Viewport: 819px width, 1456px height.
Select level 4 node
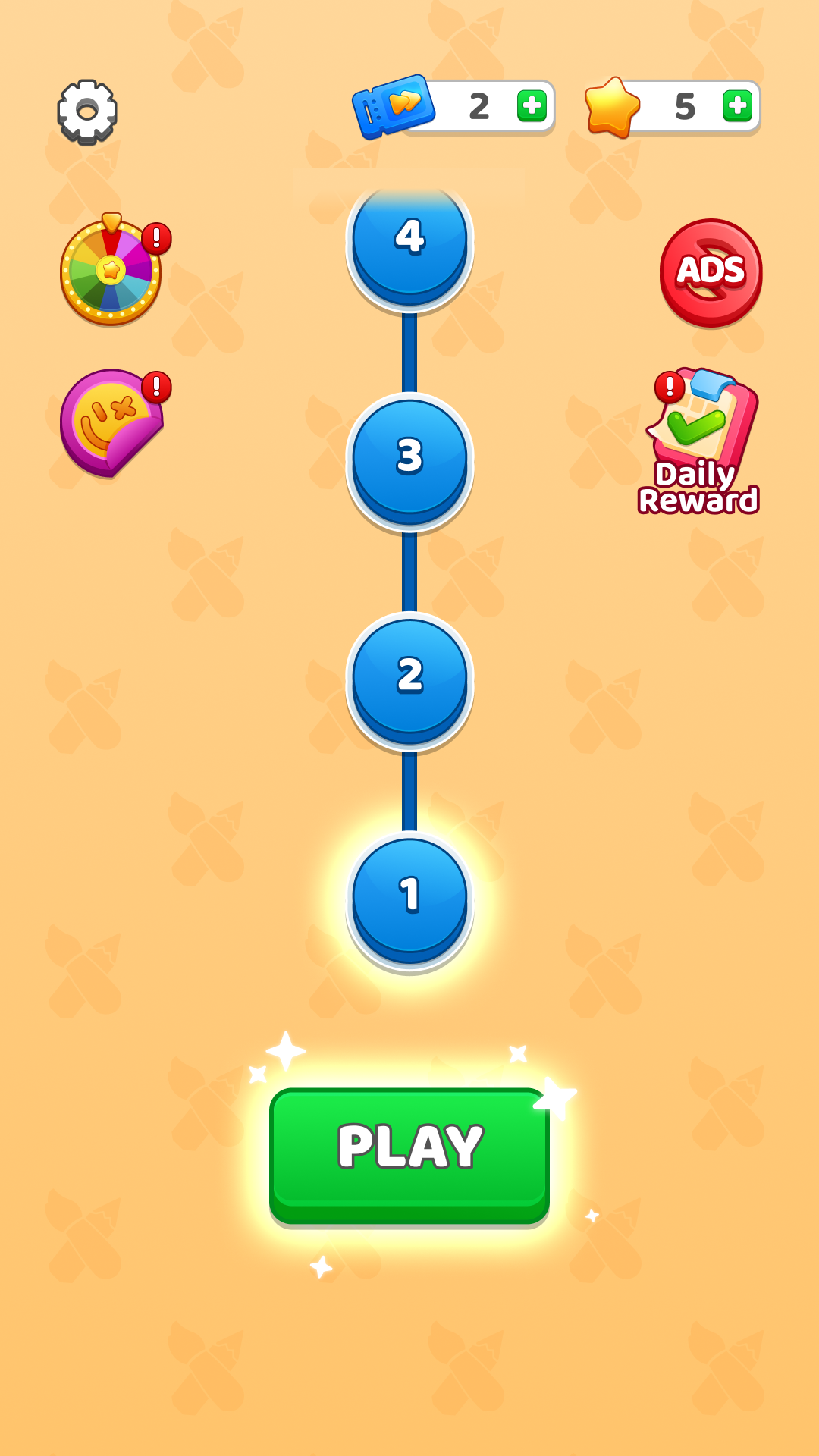coord(409,241)
